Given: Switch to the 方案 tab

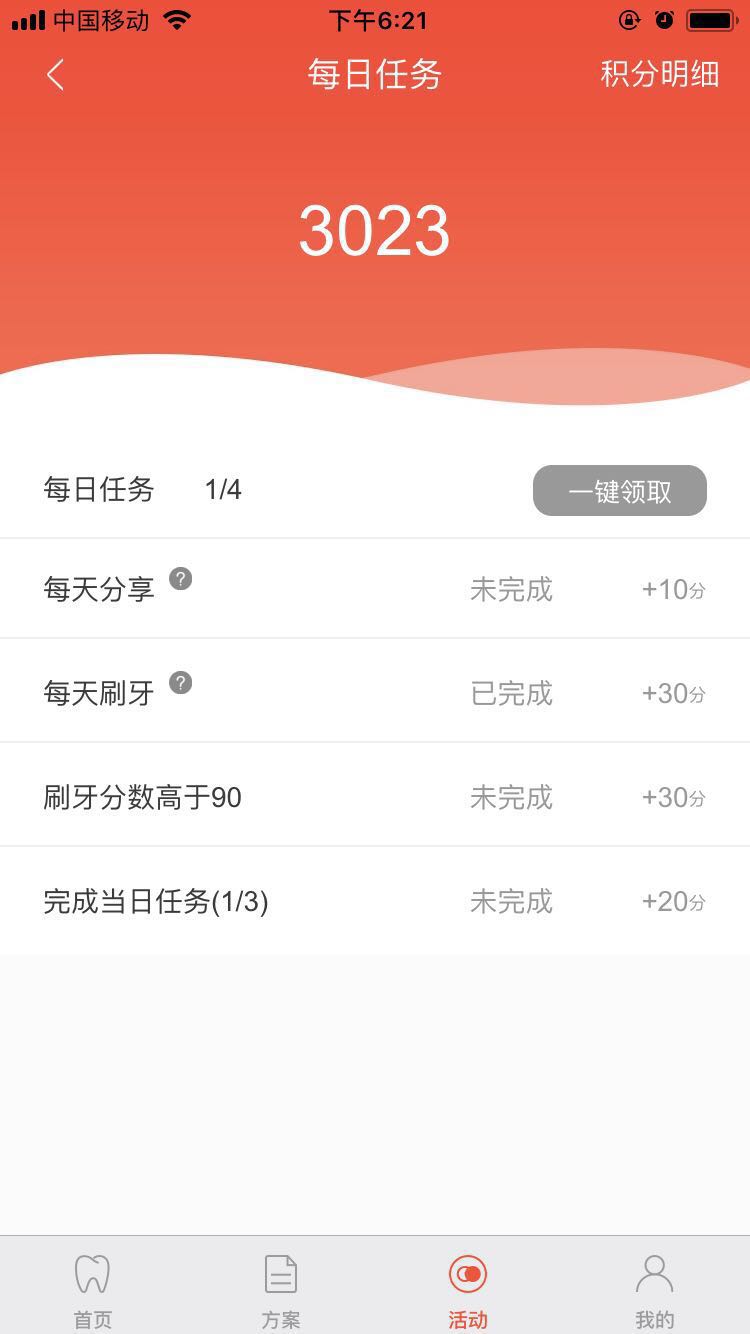Looking at the screenshot, I should (x=281, y=1290).
